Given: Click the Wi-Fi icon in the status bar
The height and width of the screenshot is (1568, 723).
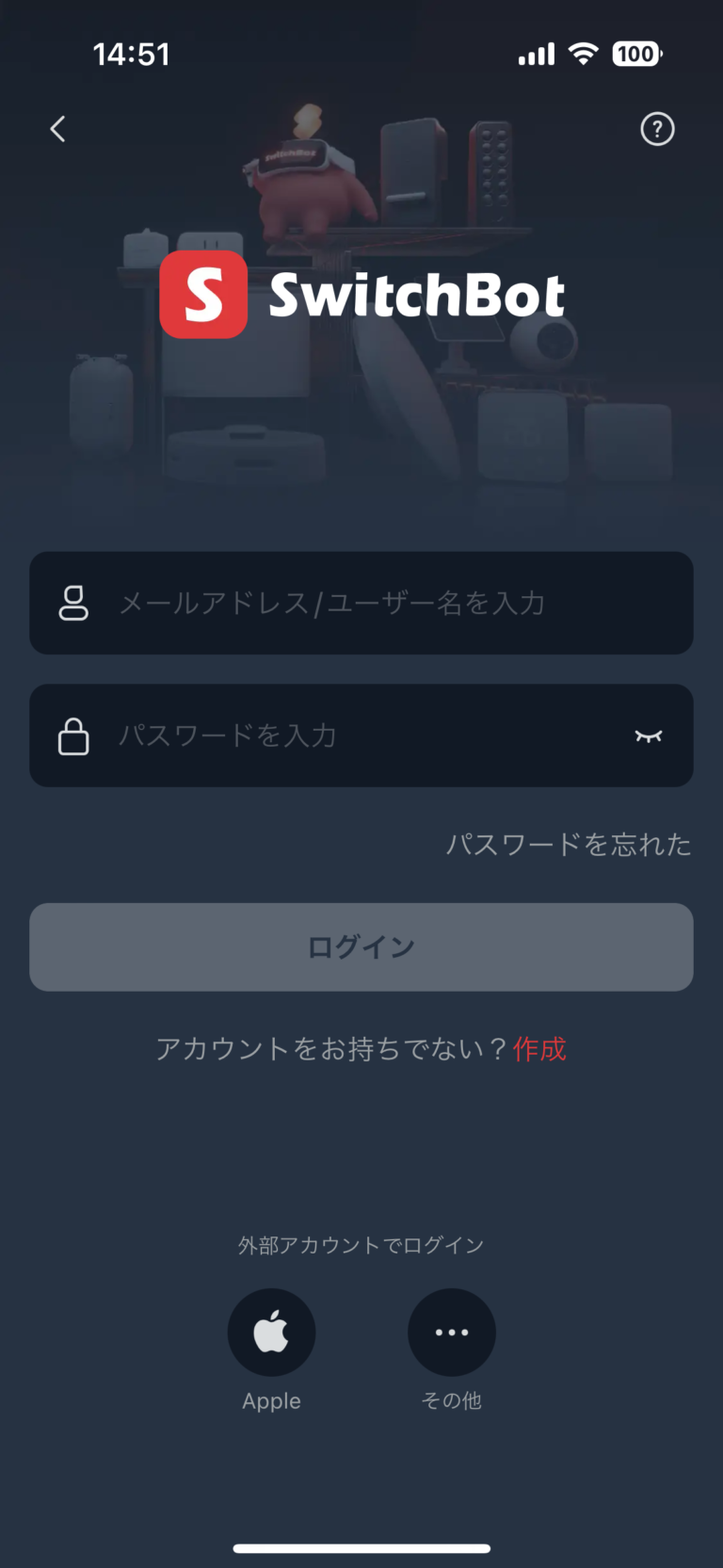Looking at the screenshot, I should pos(583,54).
